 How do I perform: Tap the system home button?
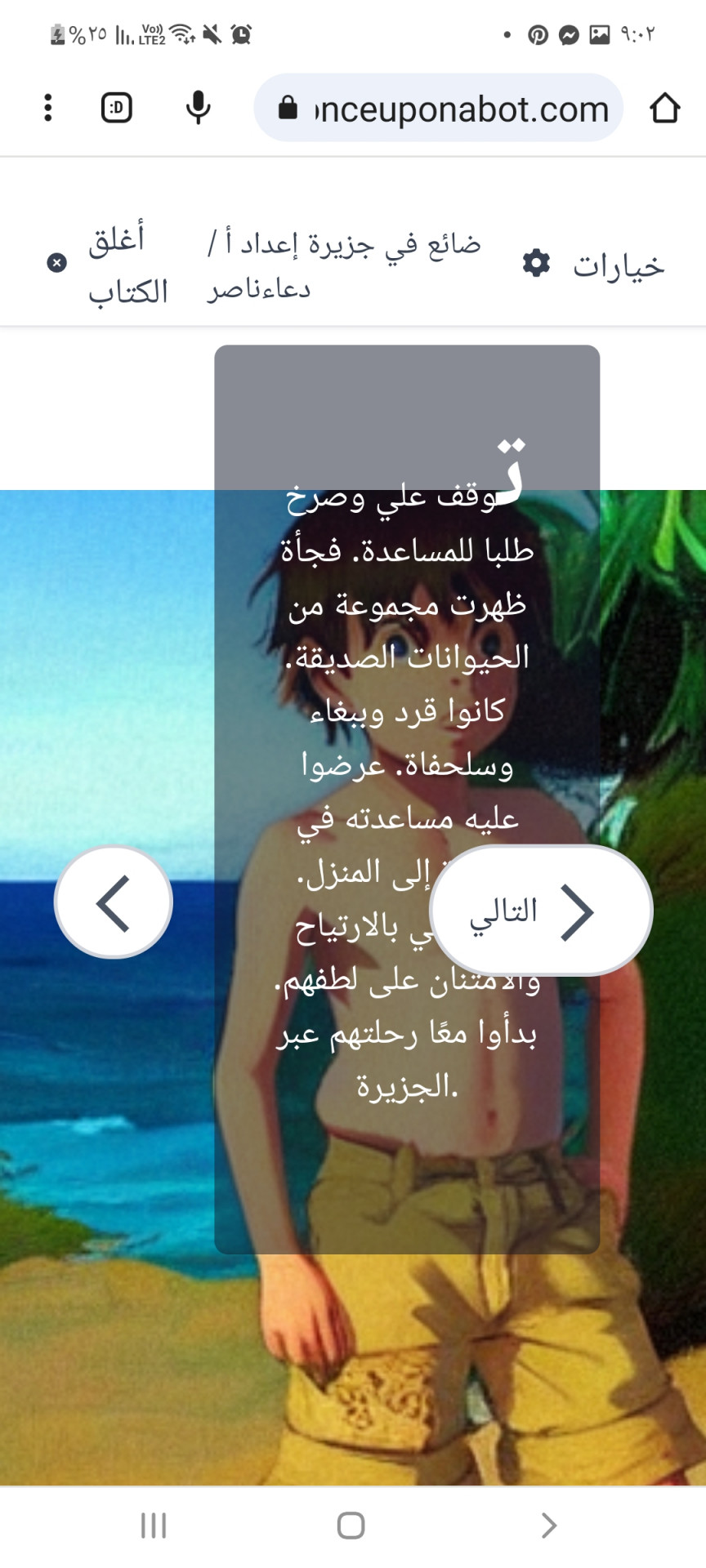[351, 1525]
